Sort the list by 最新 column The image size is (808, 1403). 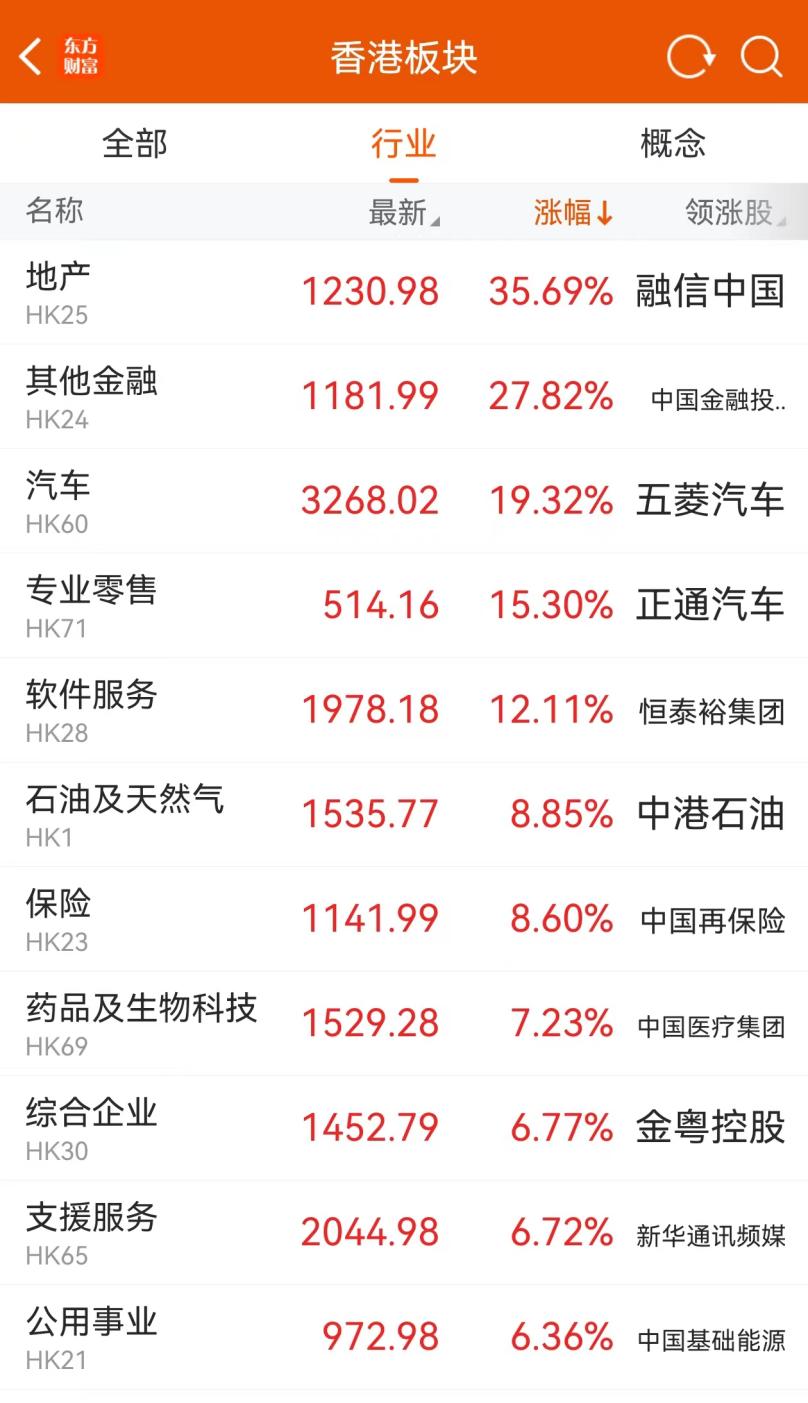[x=403, y=212]
